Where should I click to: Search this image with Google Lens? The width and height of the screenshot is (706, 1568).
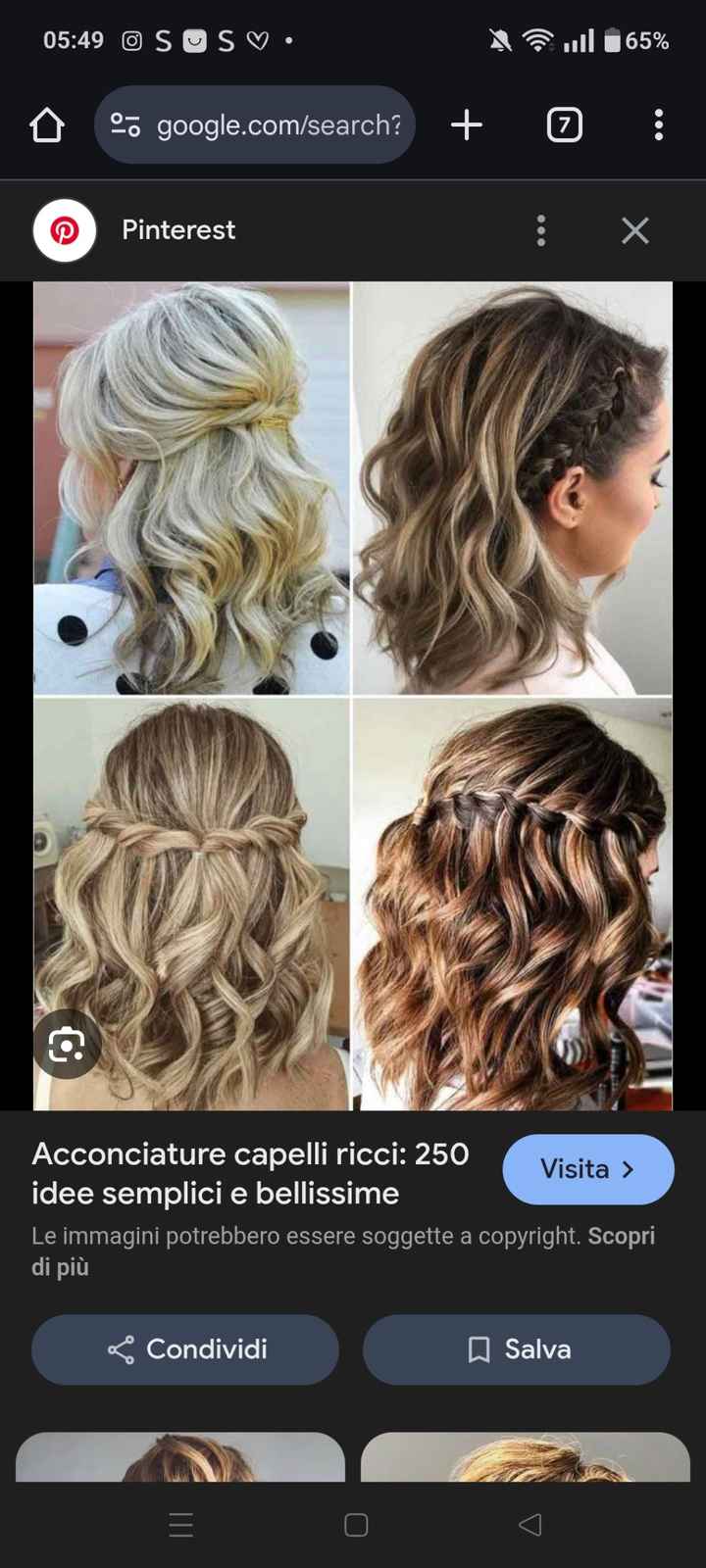(67, 1045)
